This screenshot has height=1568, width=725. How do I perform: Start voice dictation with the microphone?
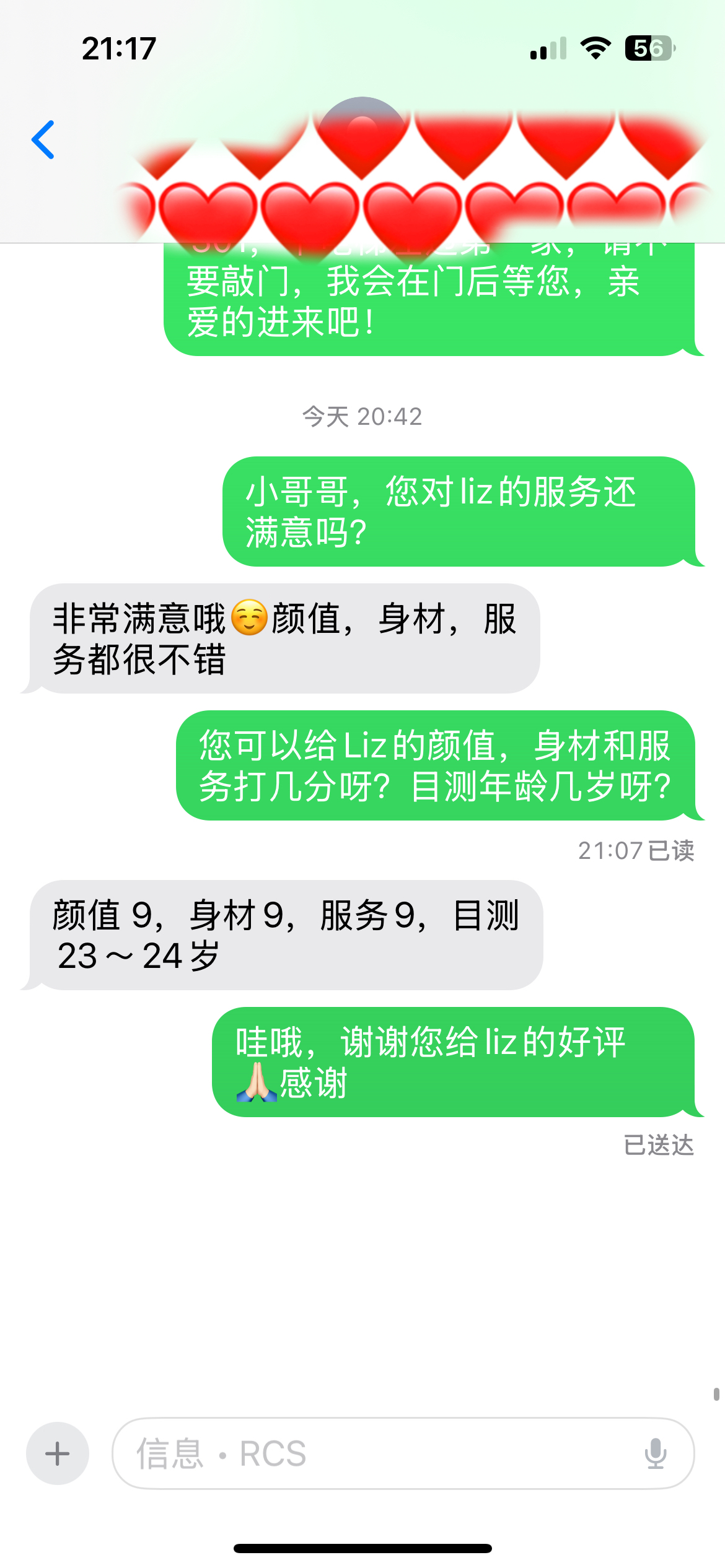click(x=655, y=1453)
